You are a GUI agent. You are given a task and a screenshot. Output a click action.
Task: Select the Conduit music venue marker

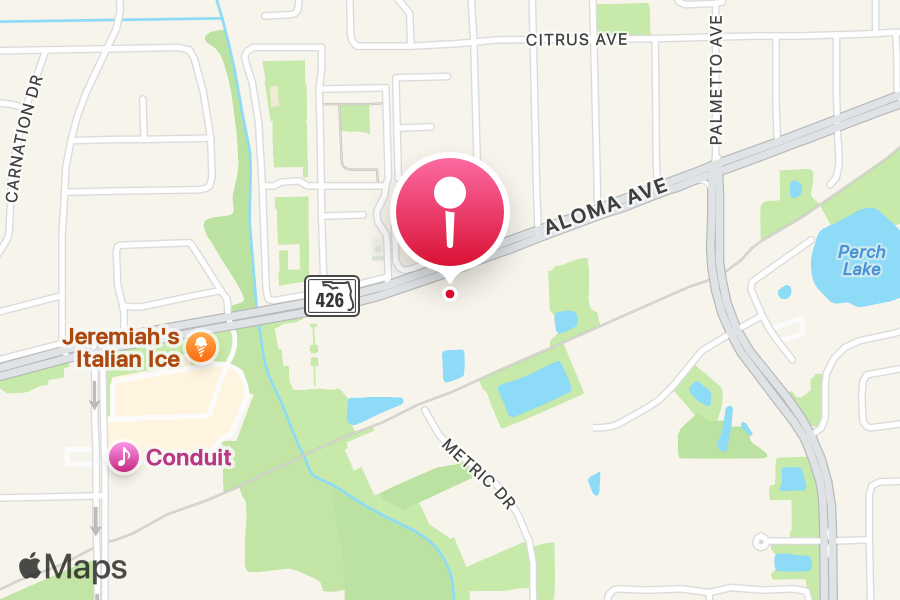tap(124, 458)
